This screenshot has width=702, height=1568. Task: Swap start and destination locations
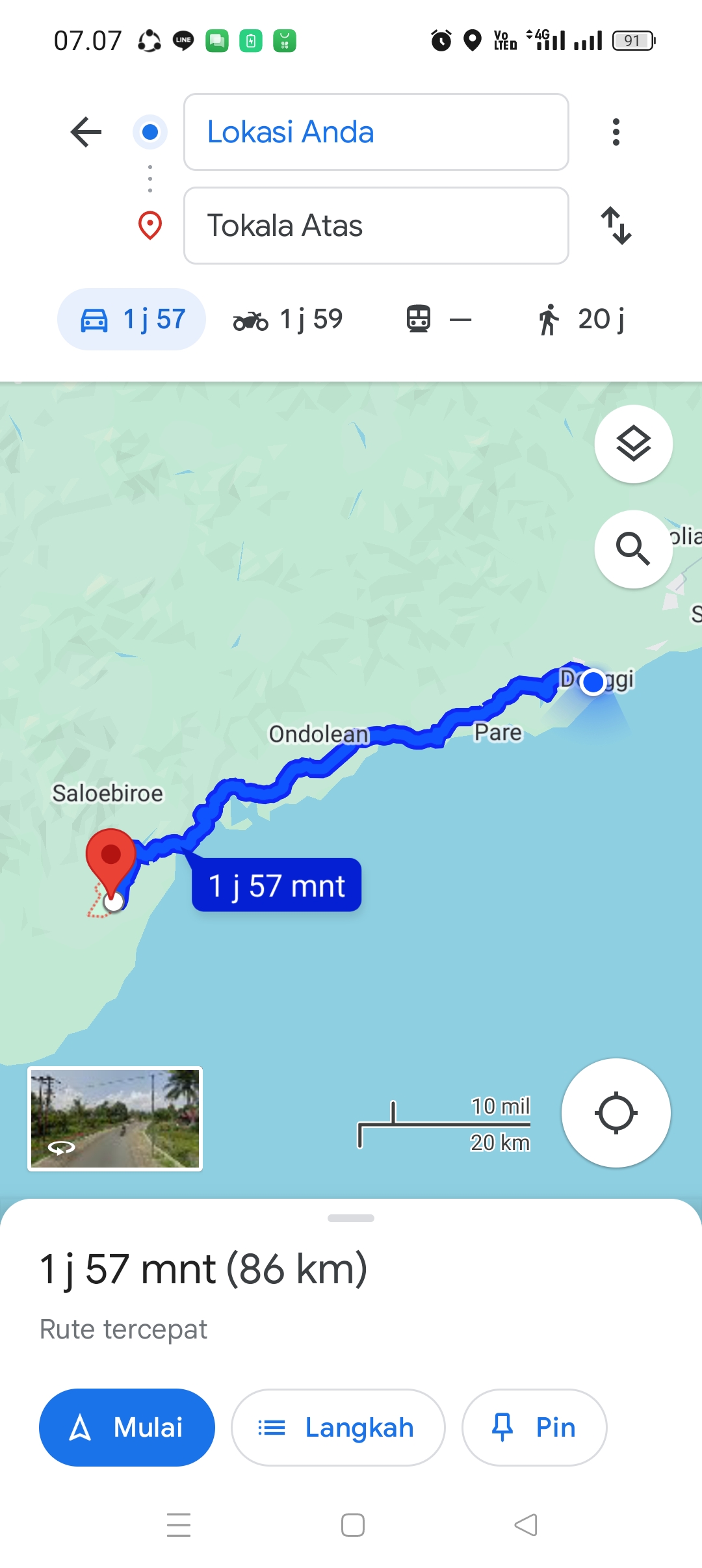tap(616, 226)
